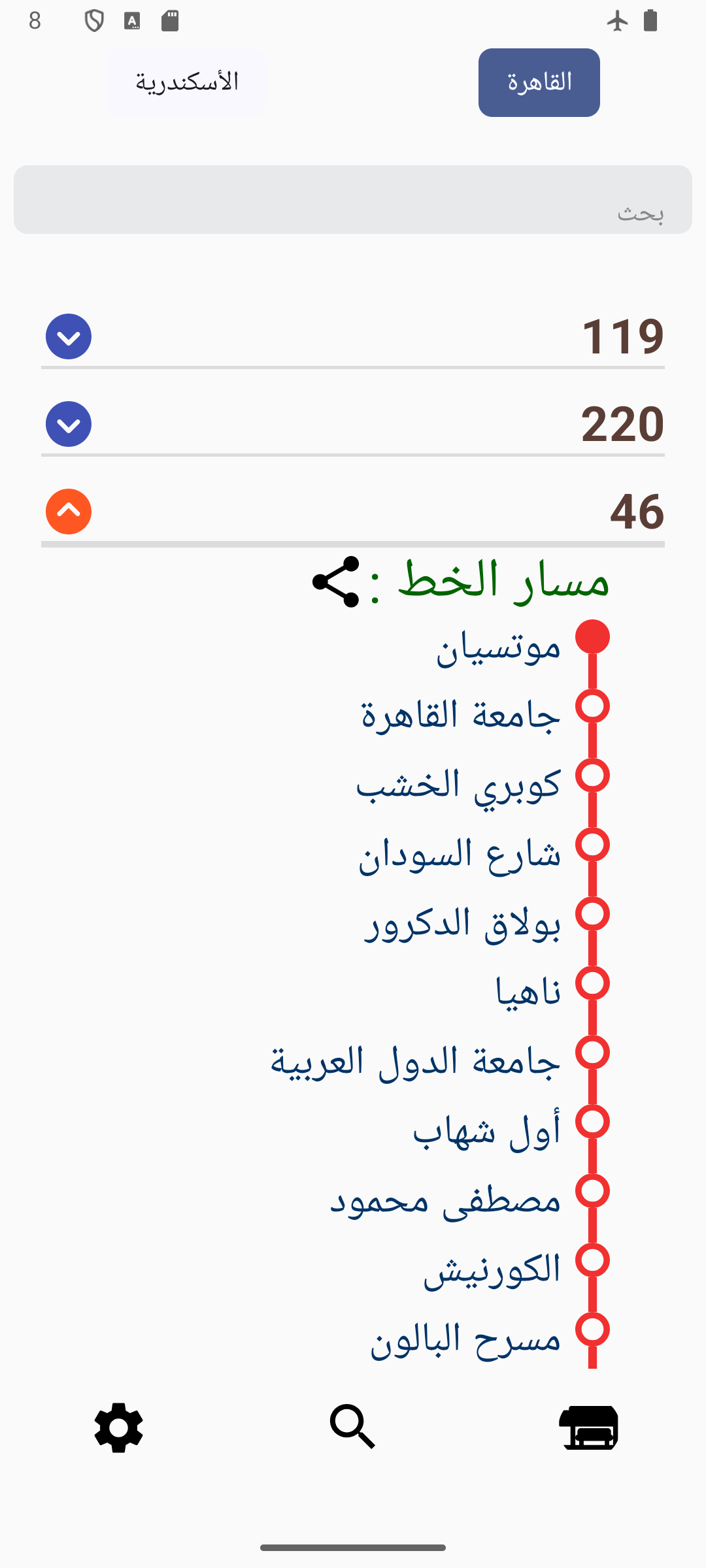This screenshot has height=1568, width=706.
Task: Collapse route 46 details
Action: coord(69,512)
